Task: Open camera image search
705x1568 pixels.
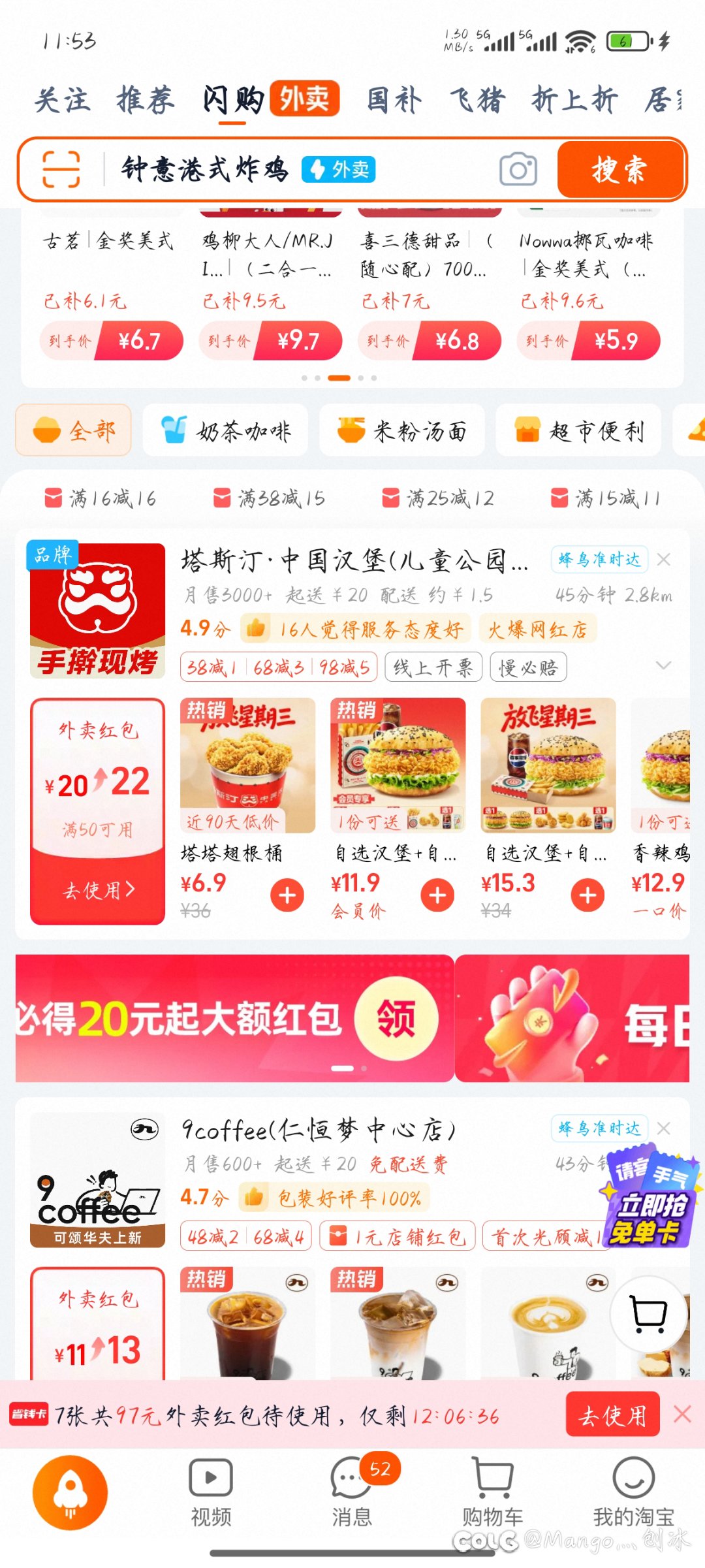Action: 518,170
